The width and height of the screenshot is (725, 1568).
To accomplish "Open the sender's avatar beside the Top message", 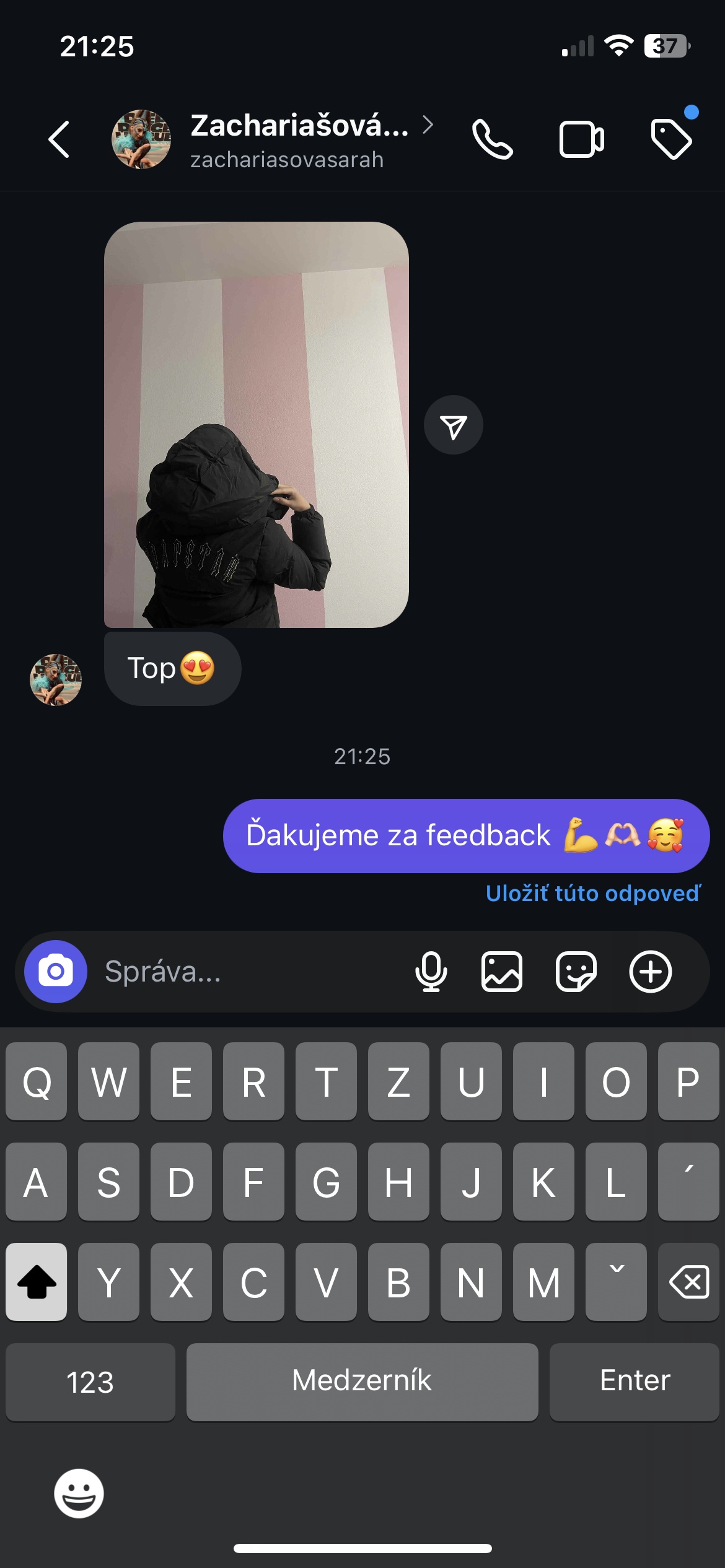I will pos(56,679).
